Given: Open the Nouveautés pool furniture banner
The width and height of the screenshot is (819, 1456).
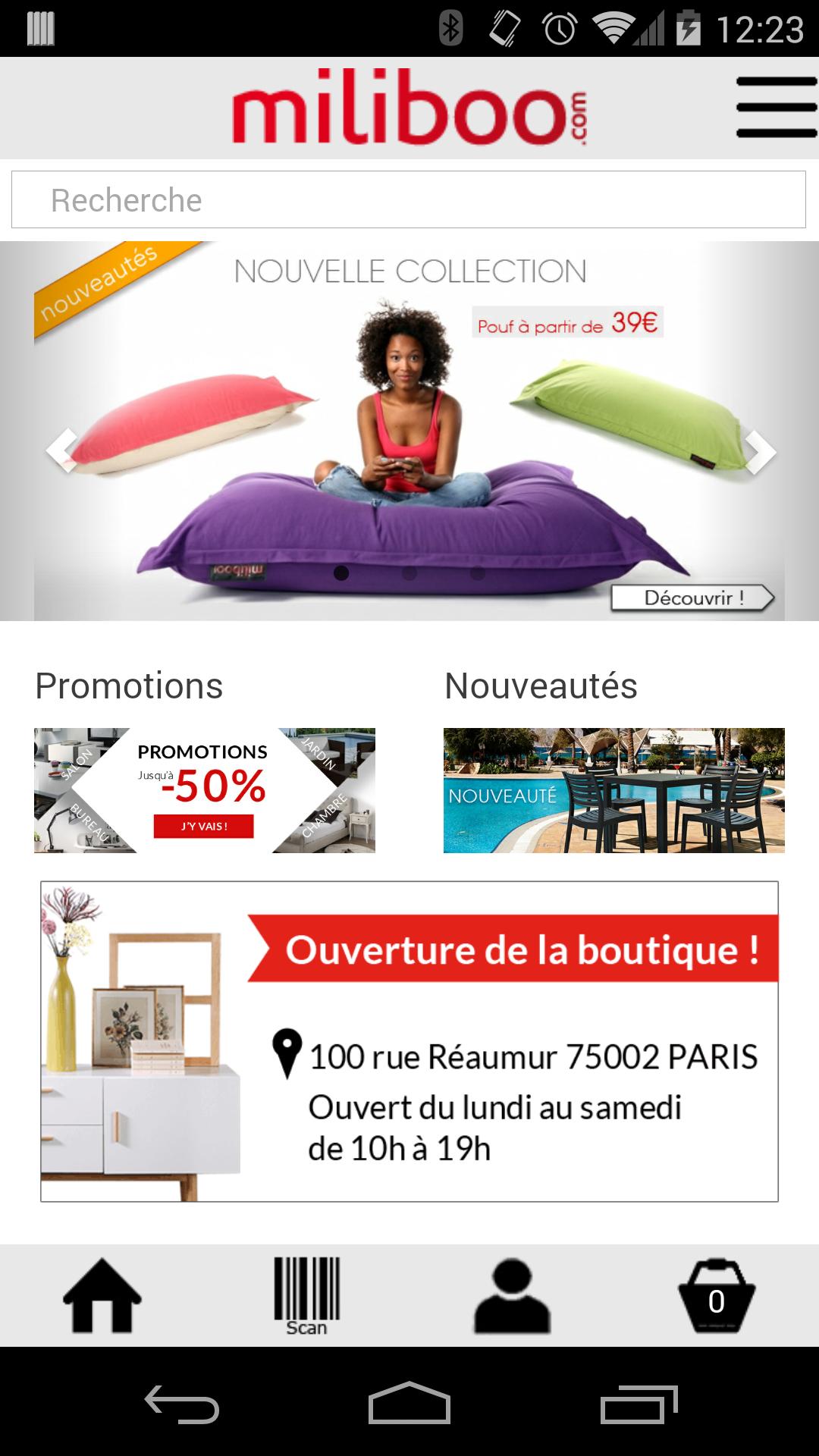Looking at the screenshot, I should [613, 790].
